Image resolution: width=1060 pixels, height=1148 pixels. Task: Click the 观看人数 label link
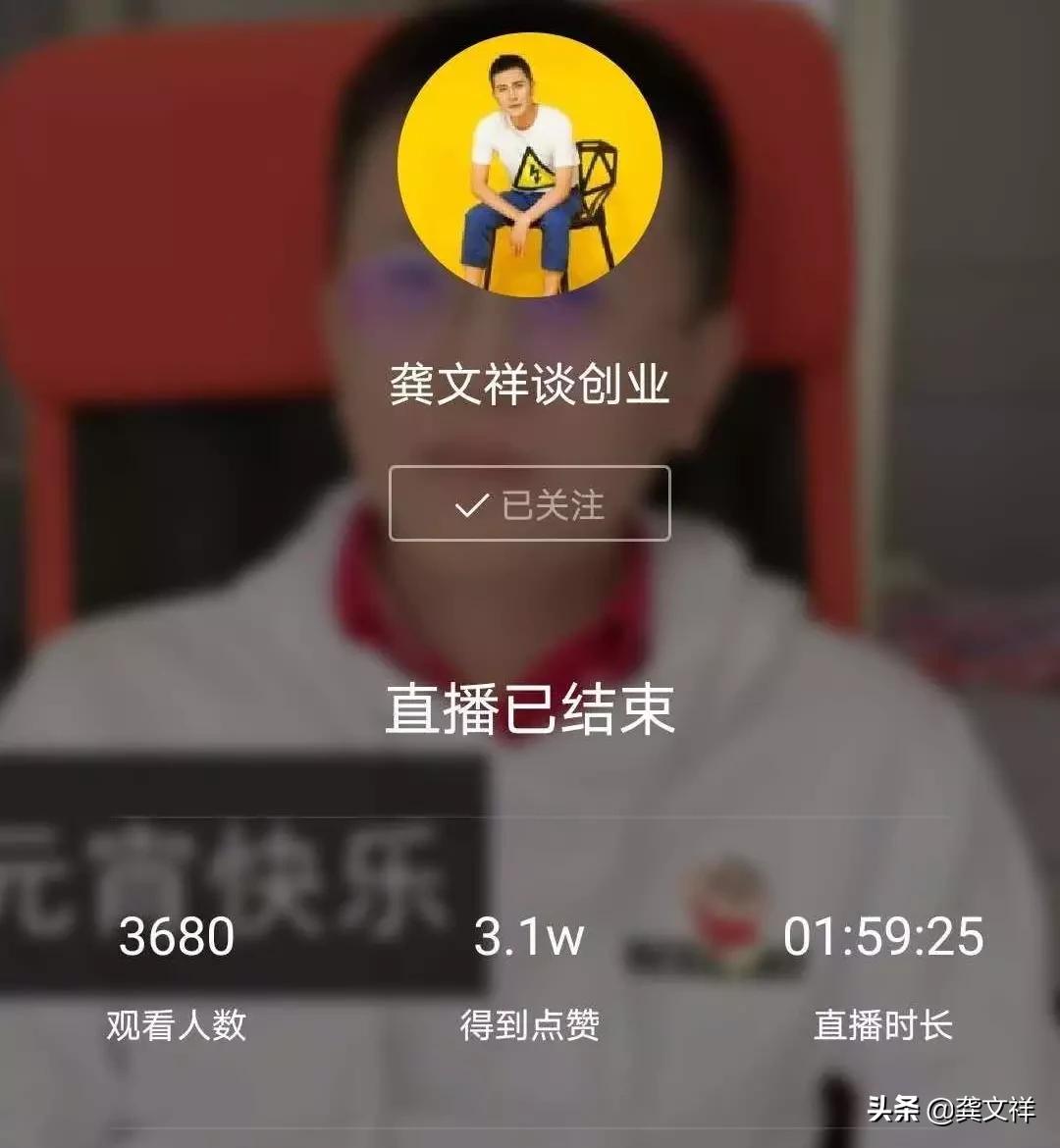[x=177, y=1023]
